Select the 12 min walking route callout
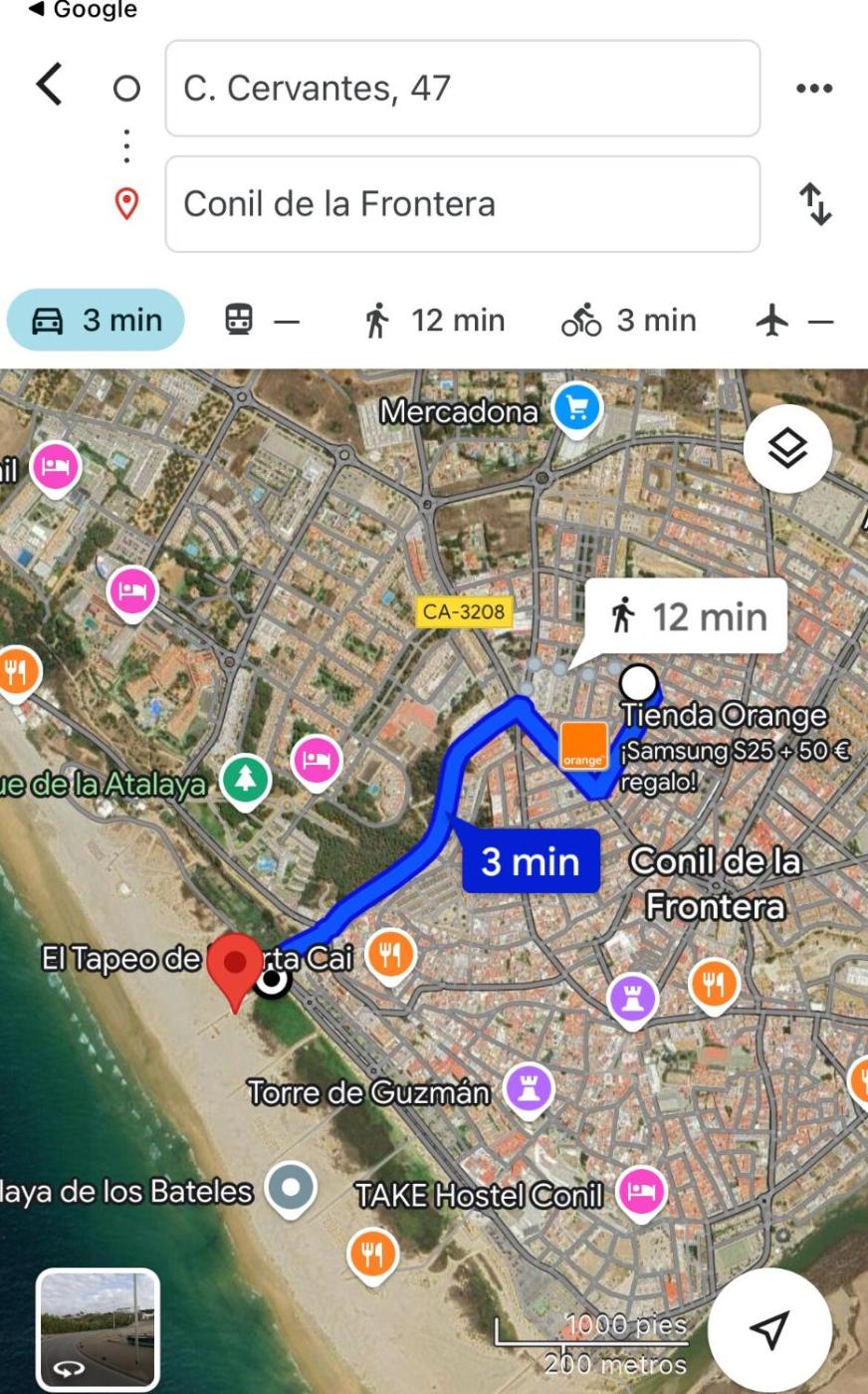This screenshot has height=1394, width=868. [687, 617]
